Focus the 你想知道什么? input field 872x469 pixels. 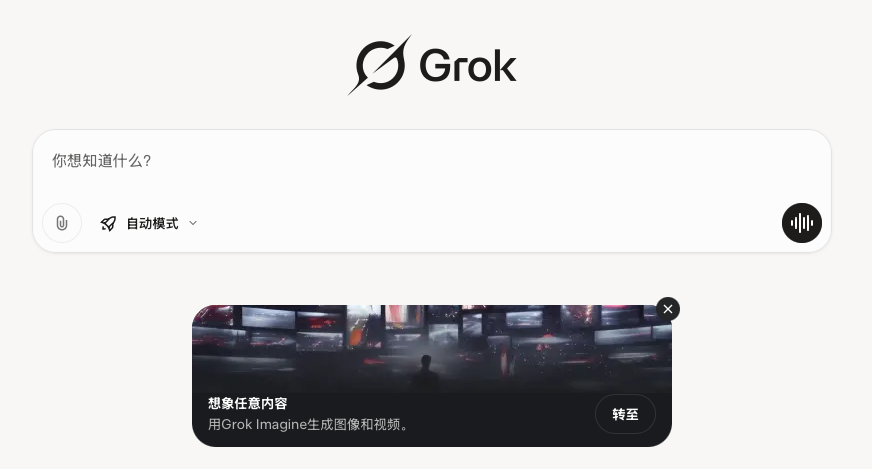pos(430,162)
